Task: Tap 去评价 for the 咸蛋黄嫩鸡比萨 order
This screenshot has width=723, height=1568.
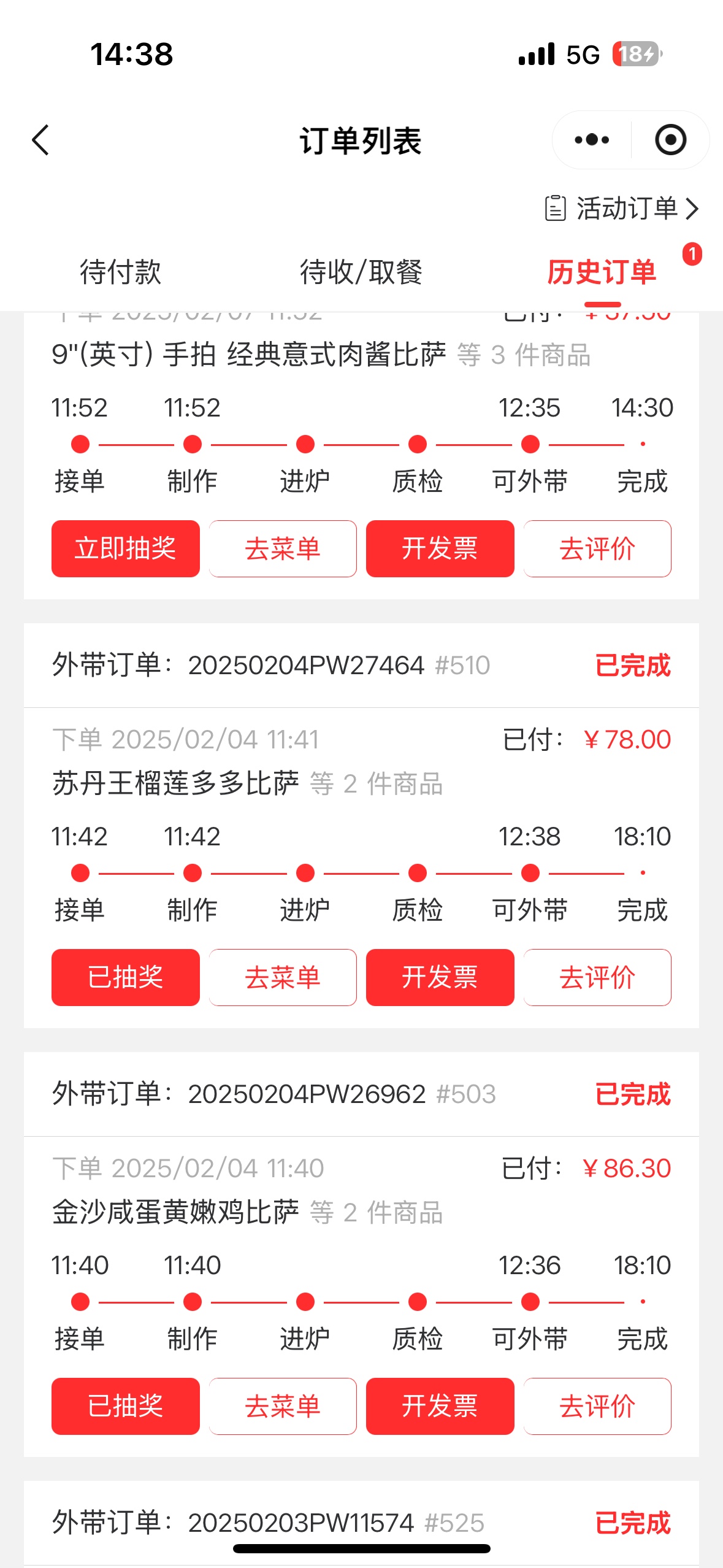Action: [597, 1406]
